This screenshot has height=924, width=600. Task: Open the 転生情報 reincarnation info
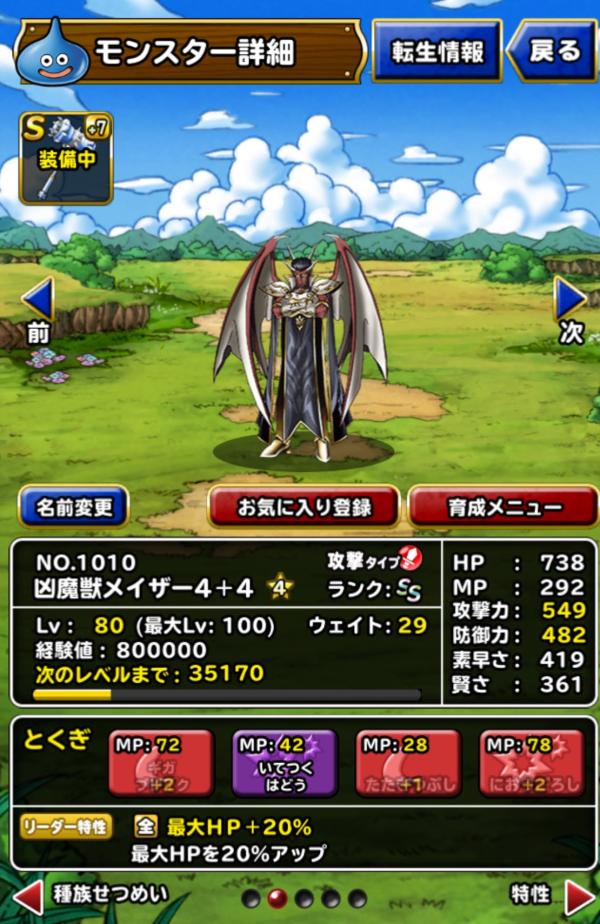(437, 50)
